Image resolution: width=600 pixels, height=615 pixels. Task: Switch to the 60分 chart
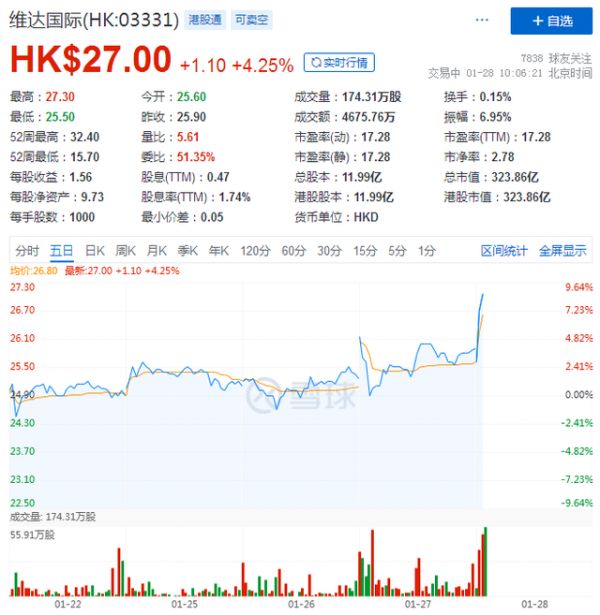tap(293, 250)
